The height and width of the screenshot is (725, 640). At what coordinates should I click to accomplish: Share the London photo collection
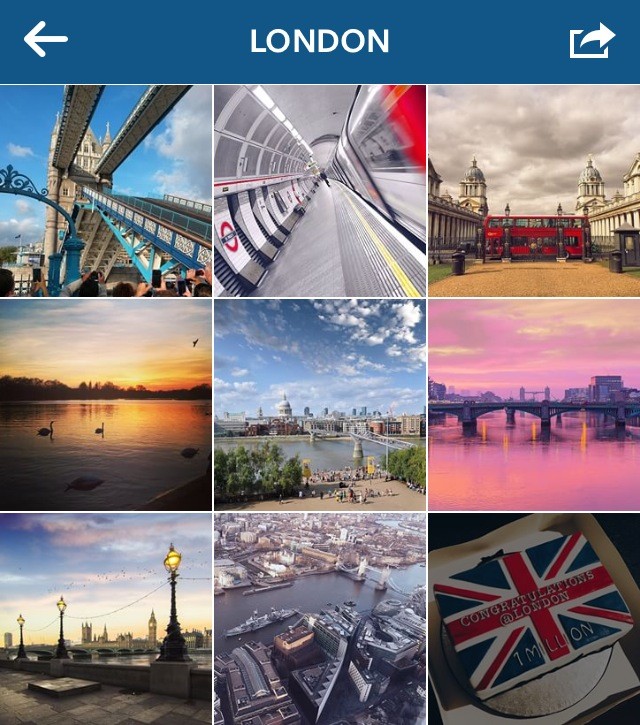[592, 41]
